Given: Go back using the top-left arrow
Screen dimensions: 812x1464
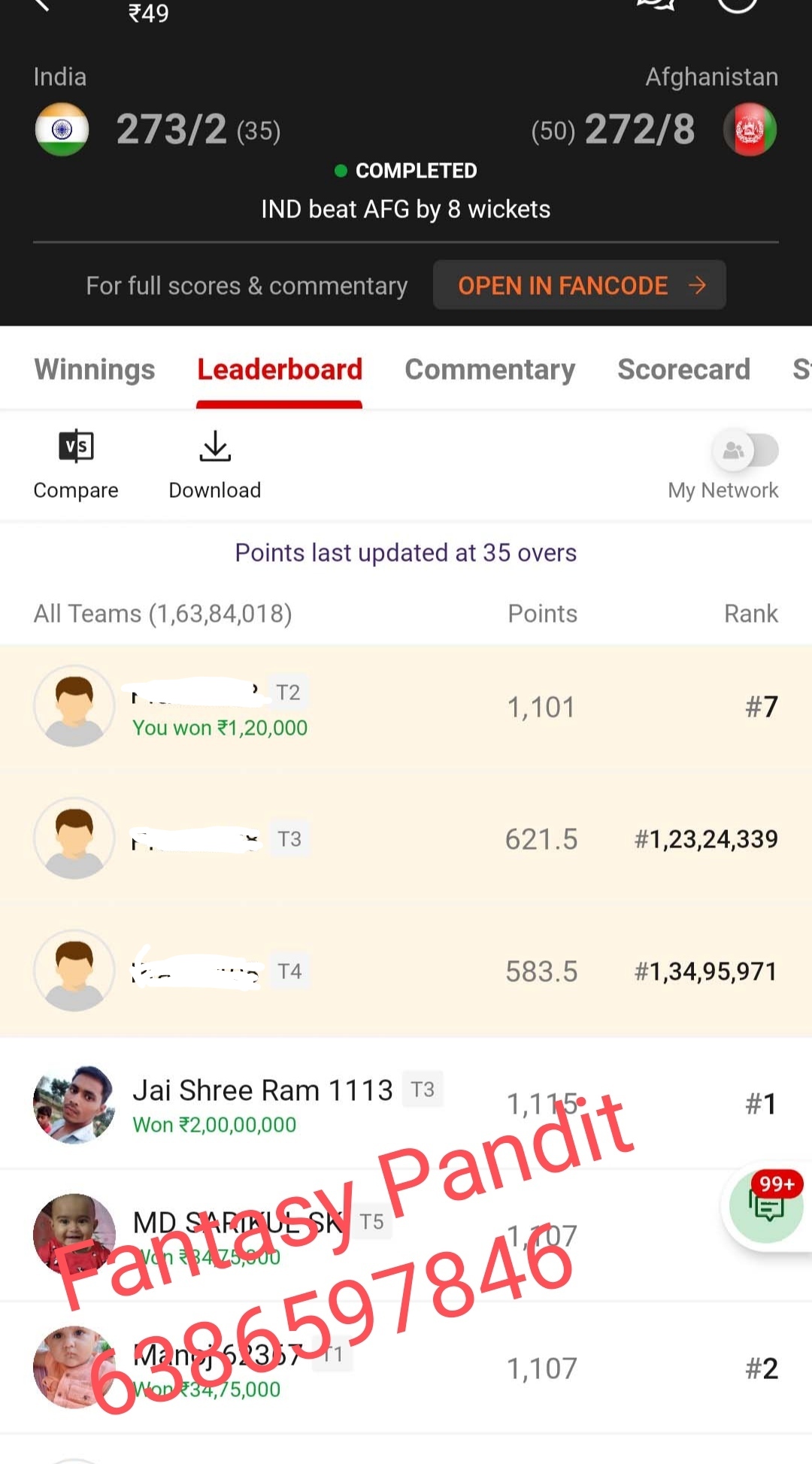Looking at the screenshot, I should 41,5.
